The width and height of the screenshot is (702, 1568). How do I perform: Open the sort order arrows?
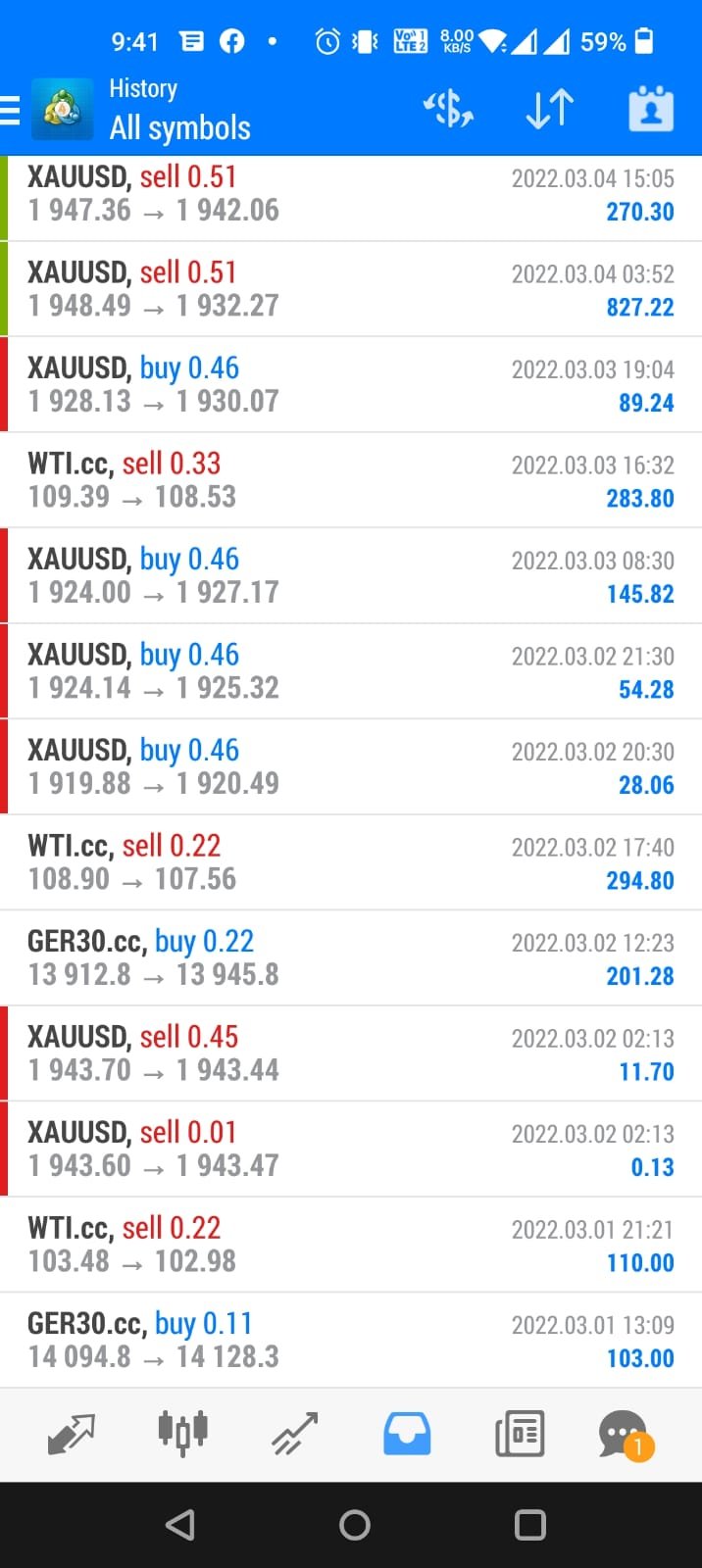click(x=549, y=109)
